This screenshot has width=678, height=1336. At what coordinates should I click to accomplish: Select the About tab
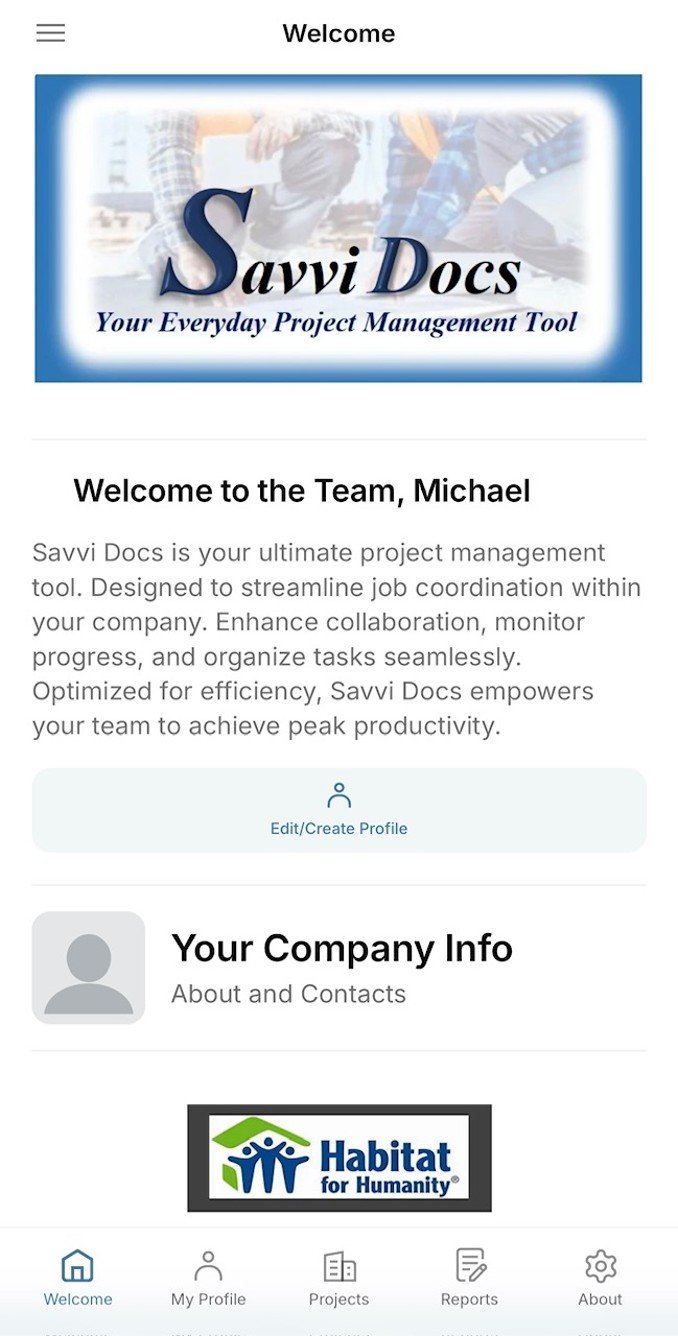click(600, 1278)
